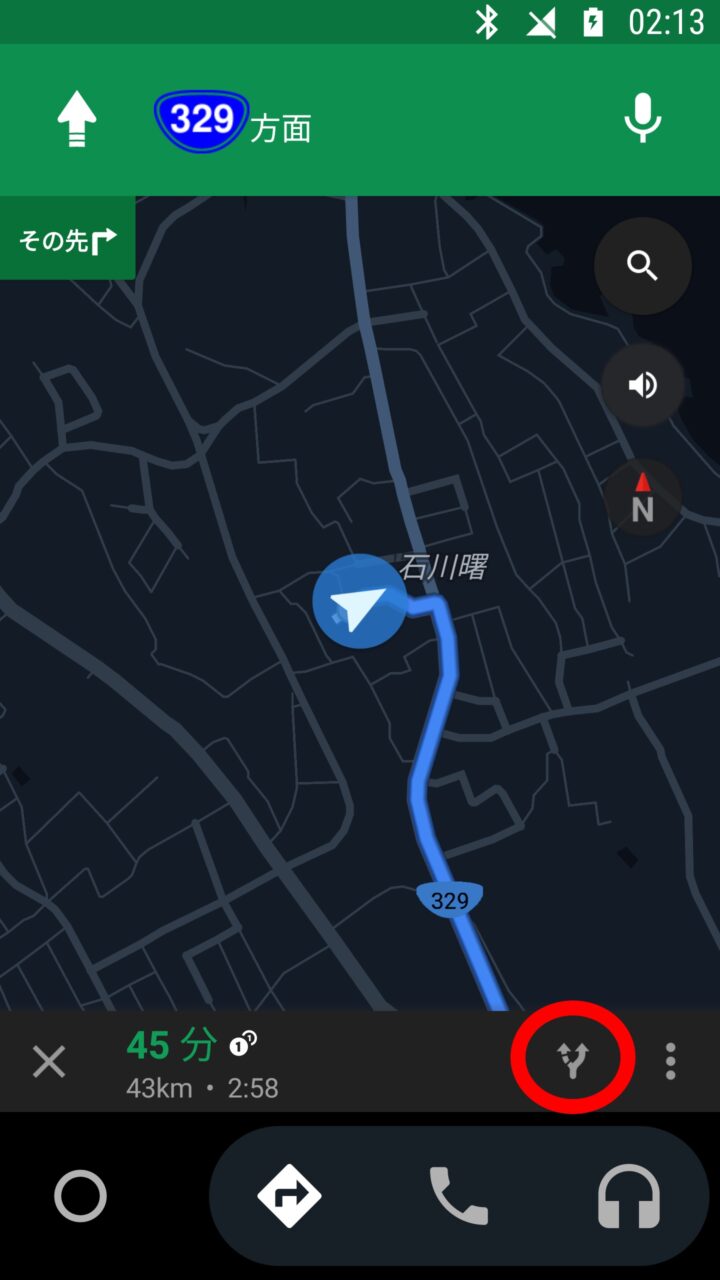Switch to the navigation directions app
The height and width of the screenshot is (1280, 720).
click(x=289, y=1196)
